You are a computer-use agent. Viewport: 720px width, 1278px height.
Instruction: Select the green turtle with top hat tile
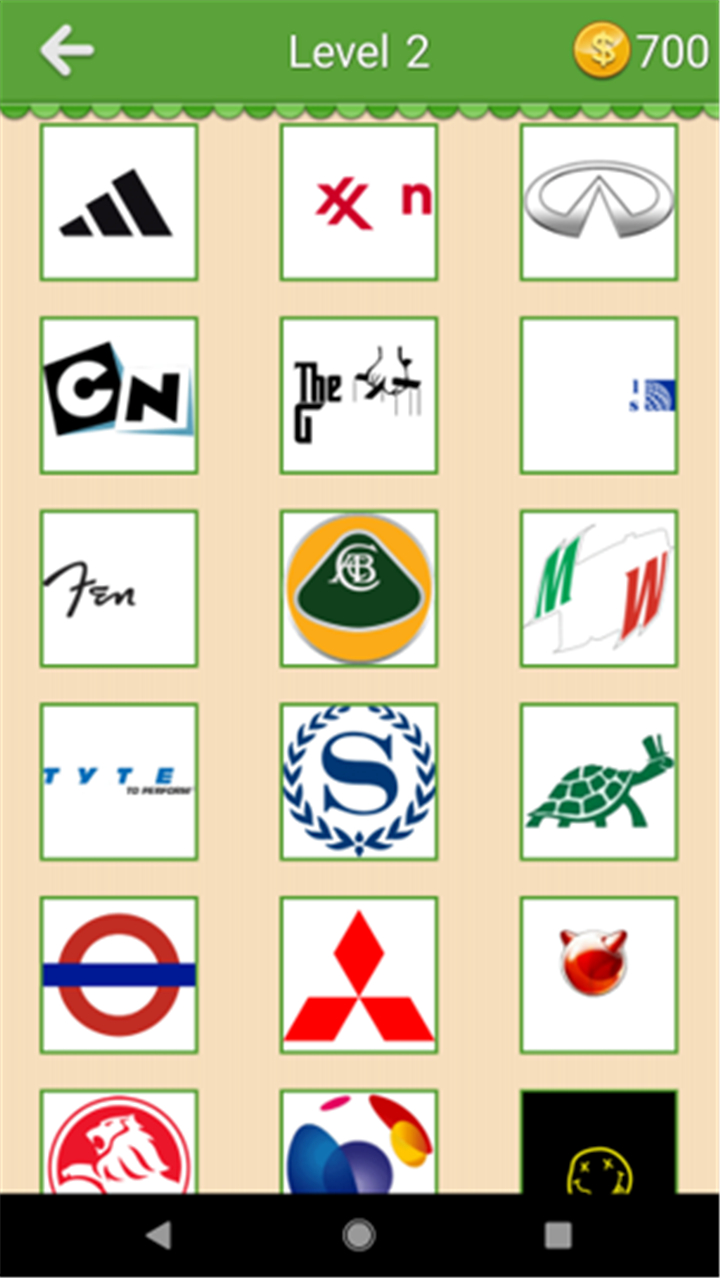click(x=599, y=781)
